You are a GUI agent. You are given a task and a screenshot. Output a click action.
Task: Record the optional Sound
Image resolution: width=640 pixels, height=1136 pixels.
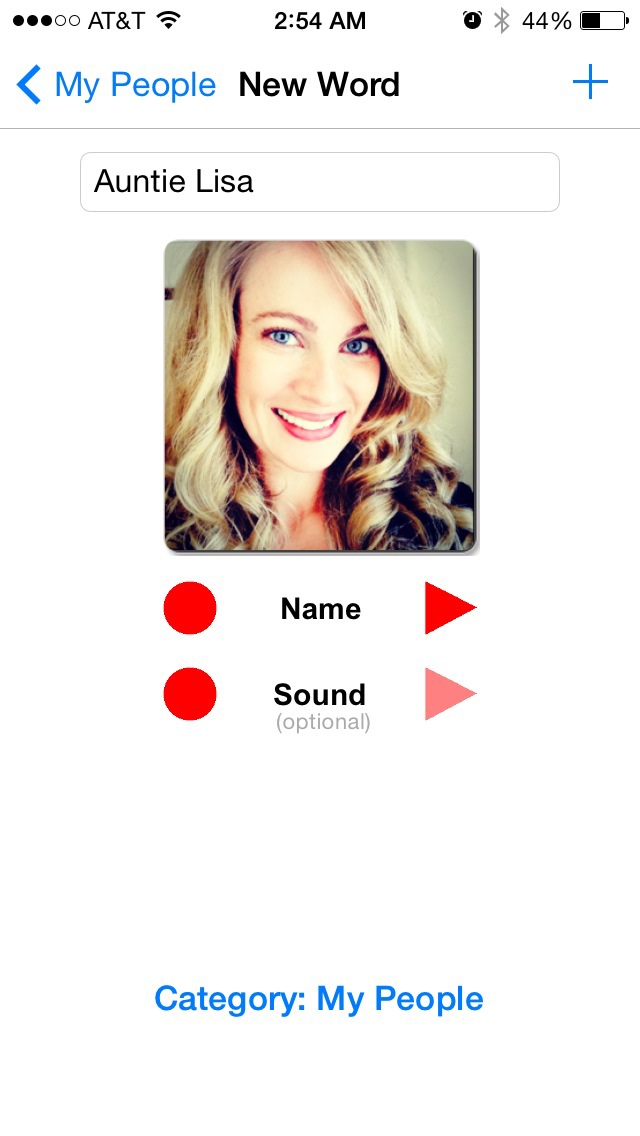pyautogui.click(x=190, y=694)
